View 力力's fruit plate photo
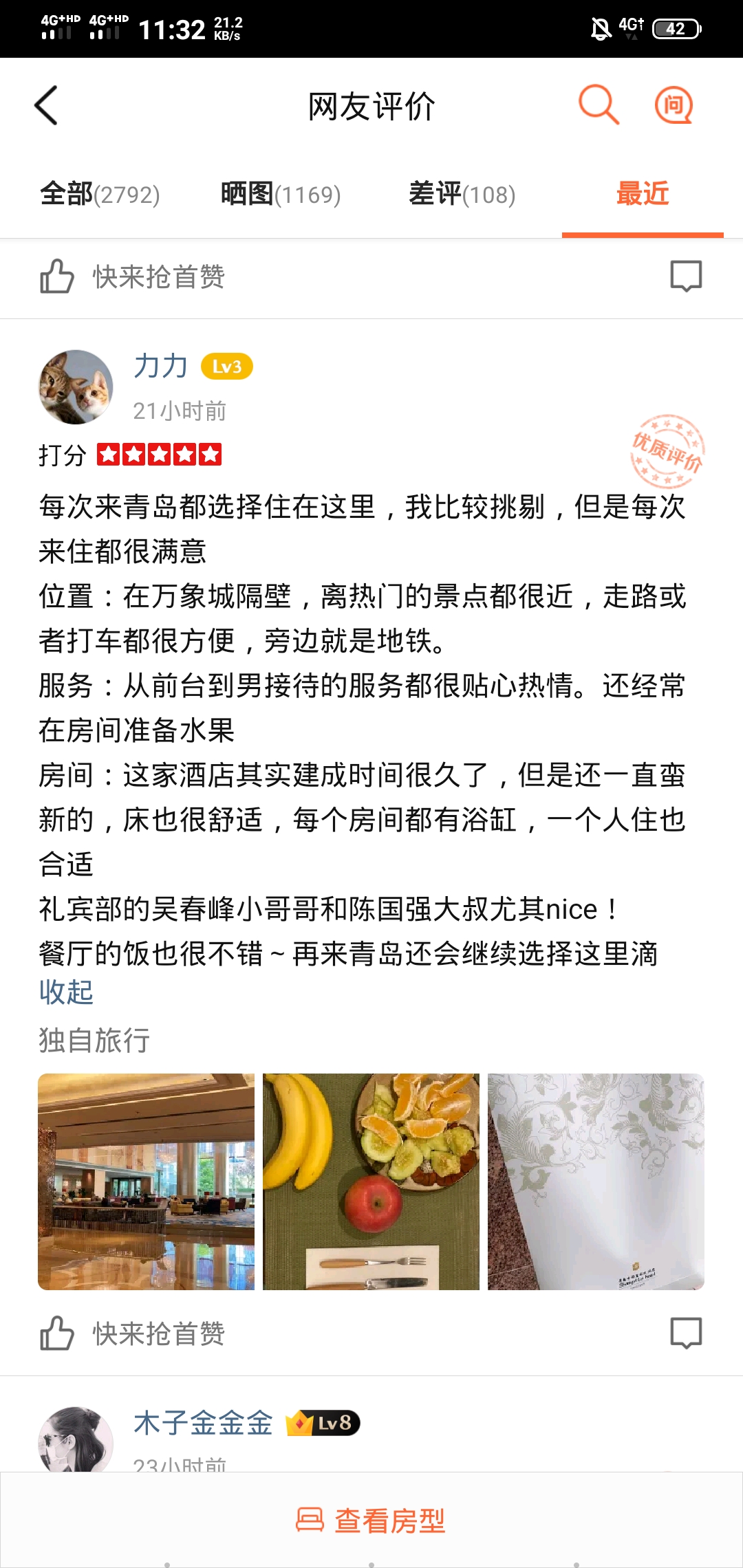This screenshot has width=743, height=1568. point(371,1182)
